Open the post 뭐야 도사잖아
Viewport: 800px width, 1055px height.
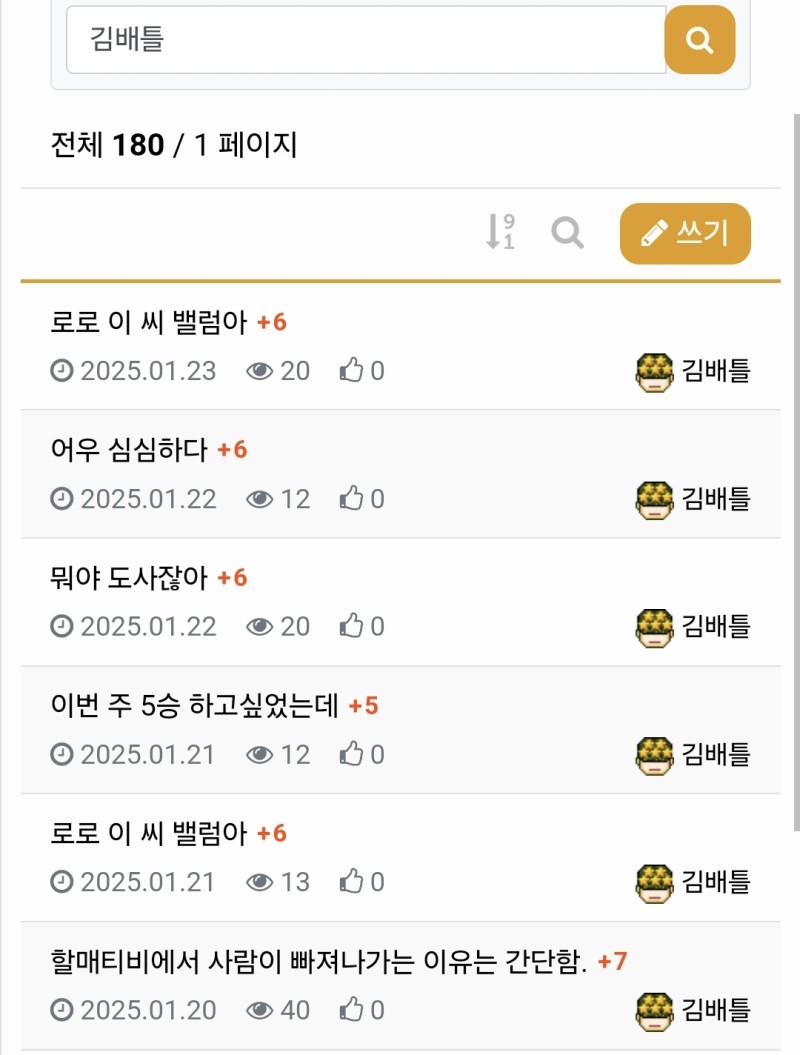point(129,578)
